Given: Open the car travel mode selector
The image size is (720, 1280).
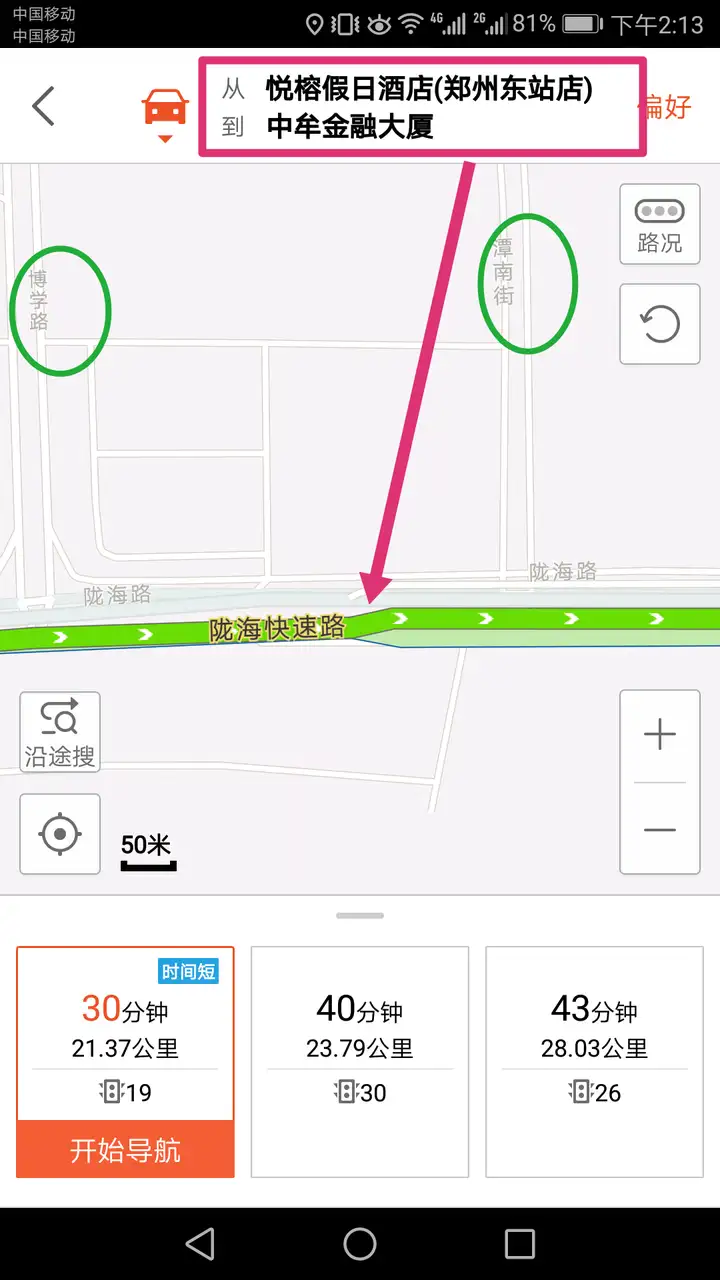Looking at the screenshot, I should (166, 112).
